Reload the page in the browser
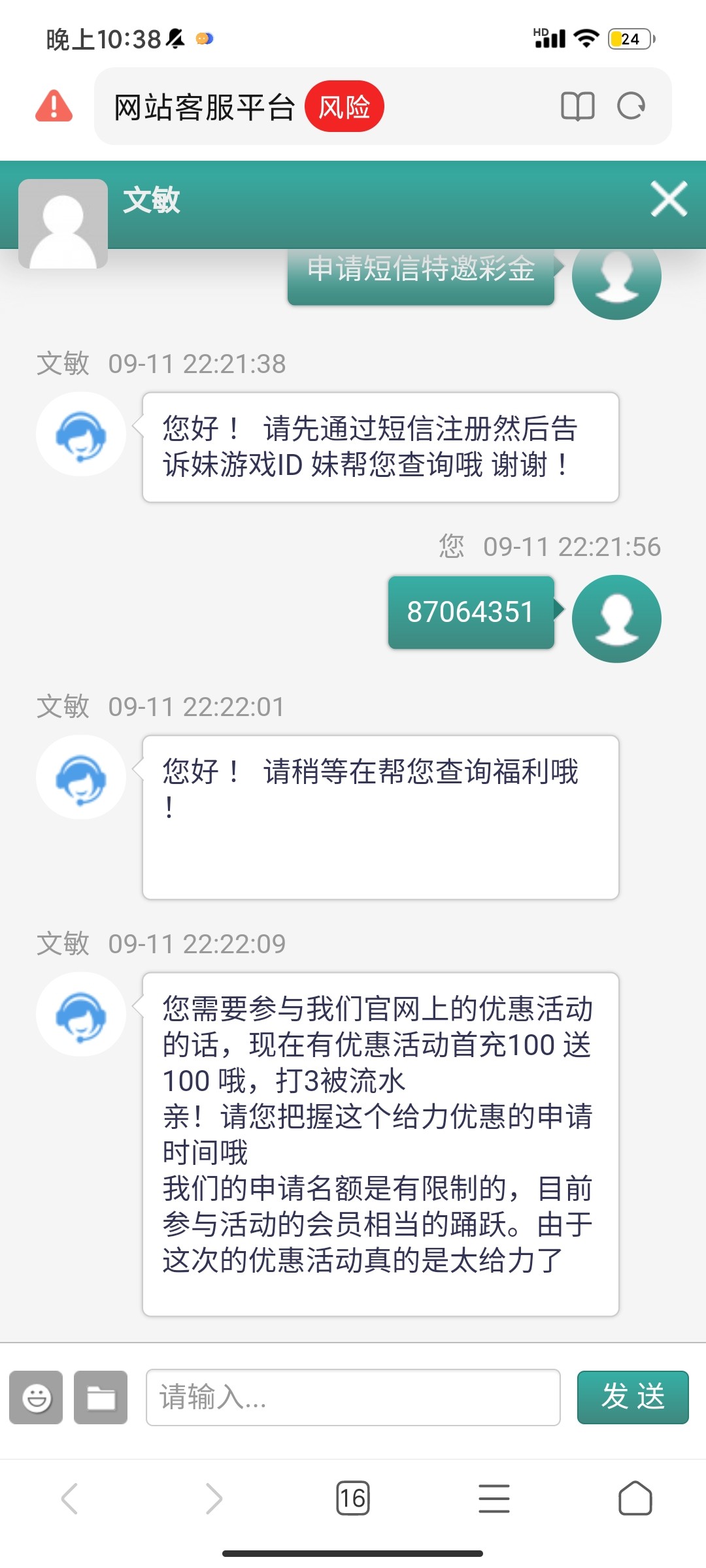This screenshot has width=706, height=1568. [x=631, y=106]
